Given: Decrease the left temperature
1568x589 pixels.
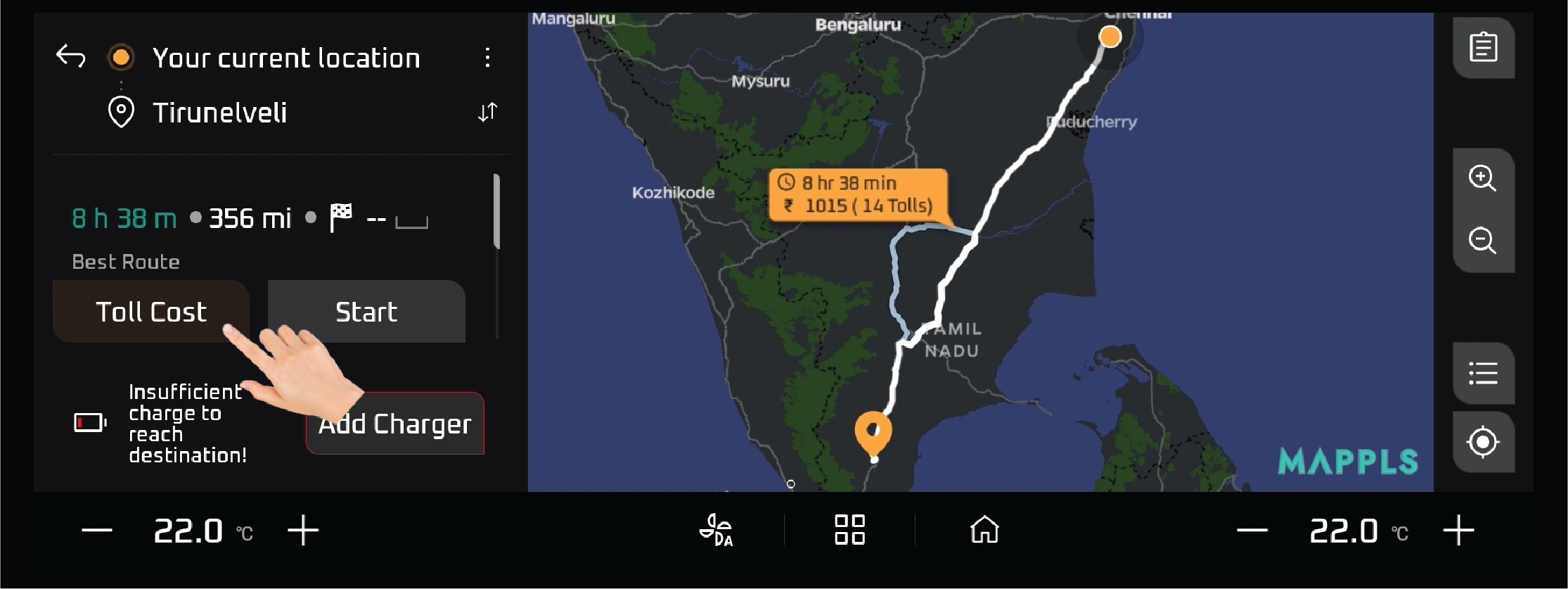Looking at the screenshot, I should [97, 531].
